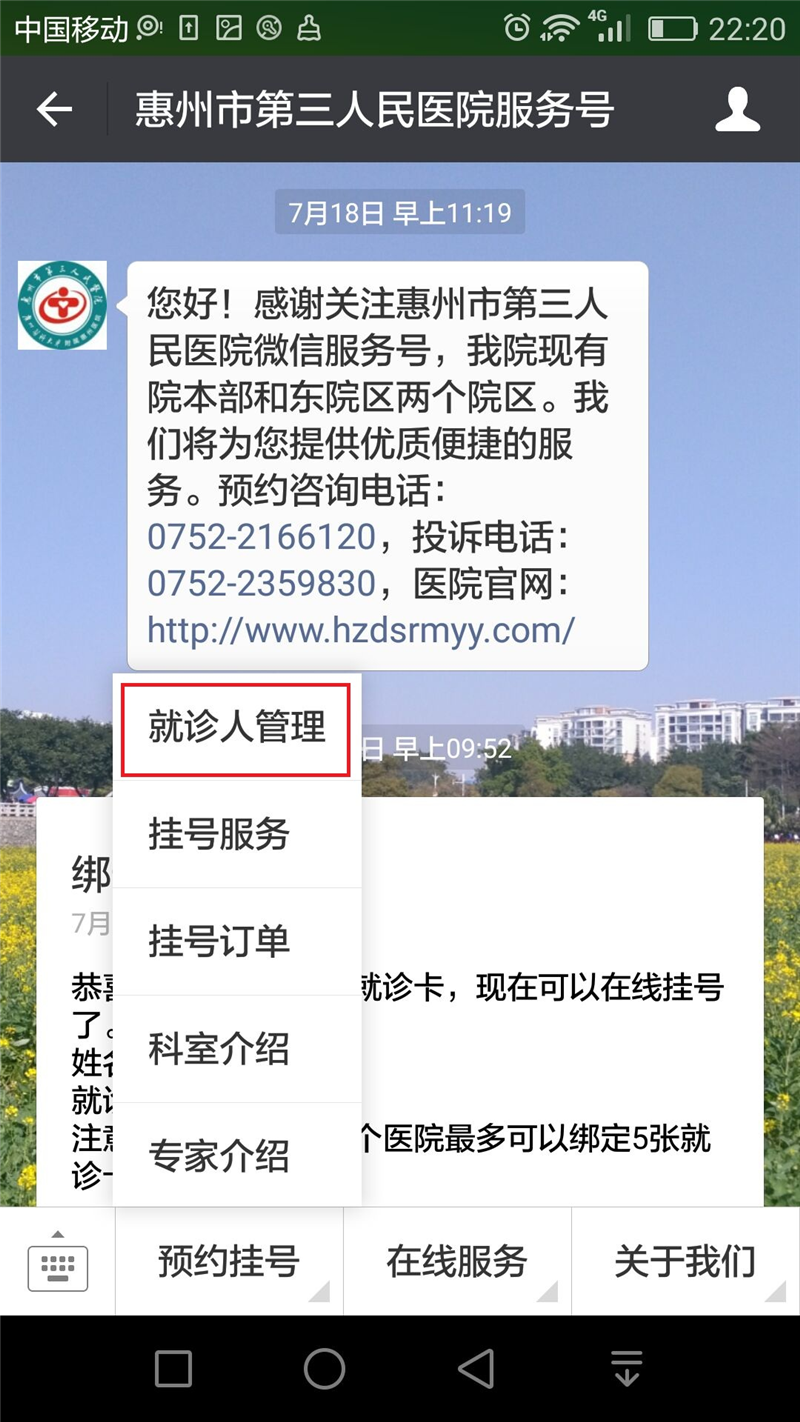Open the hospital website hzdsrmyy.com link
The width and height of the screenshot is (800, 1422).
pos(361,629)
